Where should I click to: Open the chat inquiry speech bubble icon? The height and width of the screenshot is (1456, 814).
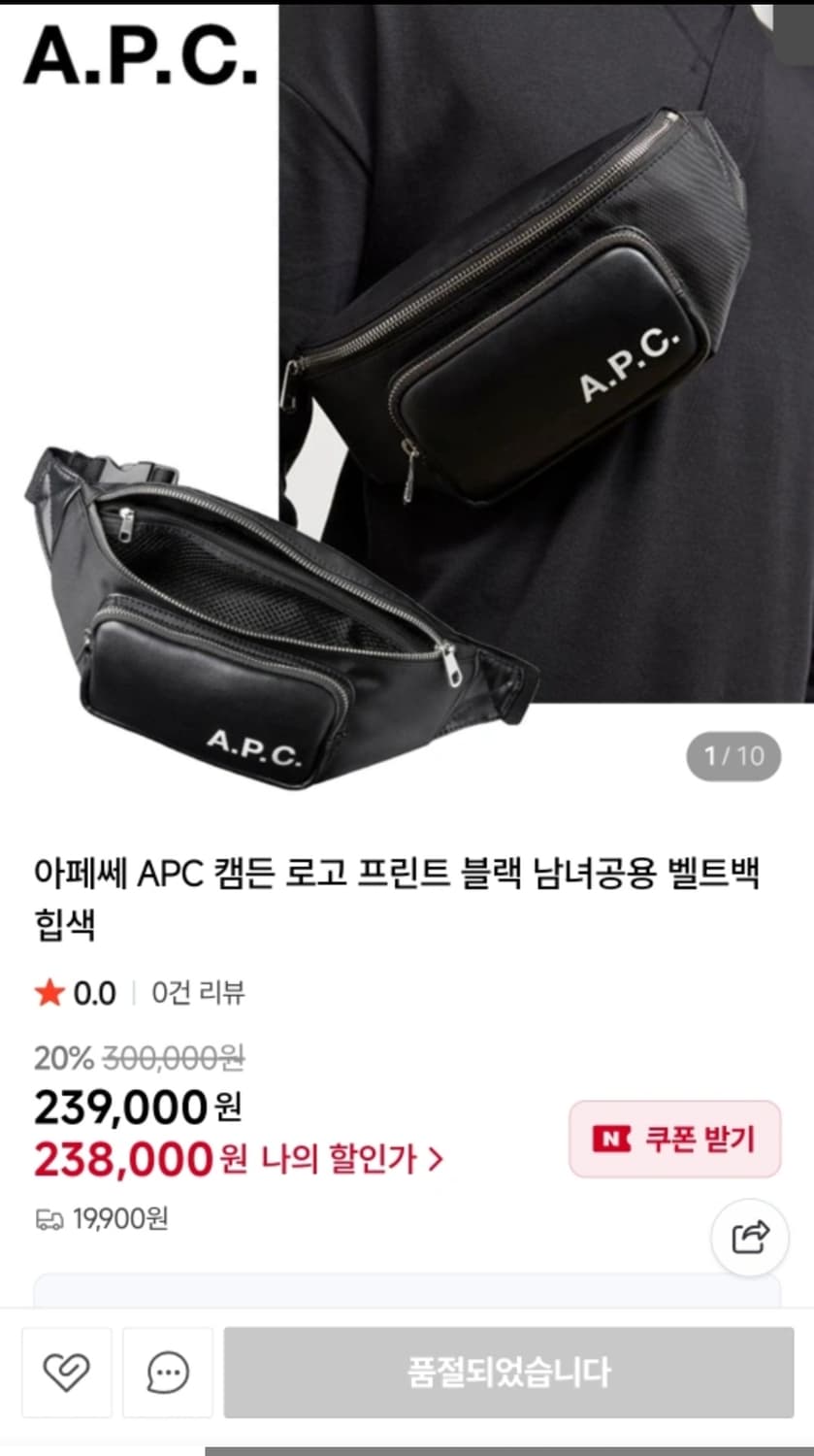[x=167, y=1373]
